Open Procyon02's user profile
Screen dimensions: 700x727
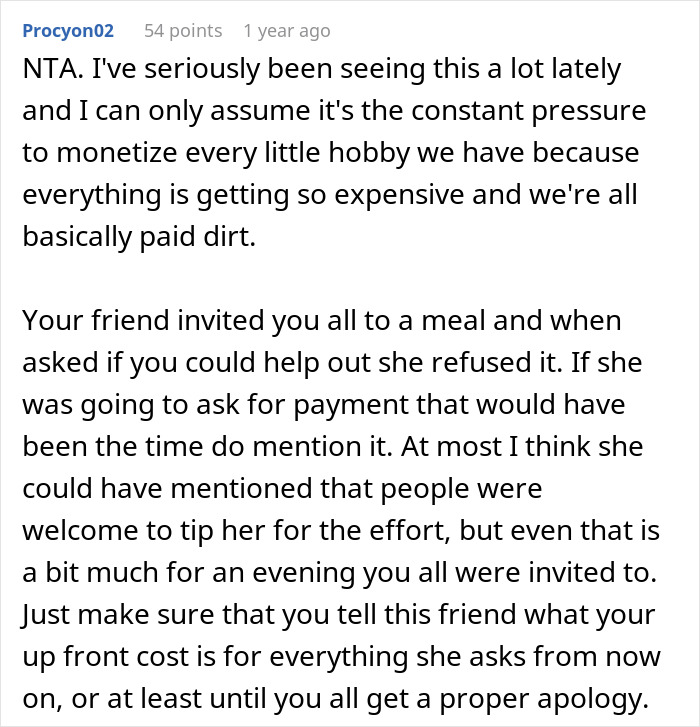pyautogui.click(x=68, y=31)
